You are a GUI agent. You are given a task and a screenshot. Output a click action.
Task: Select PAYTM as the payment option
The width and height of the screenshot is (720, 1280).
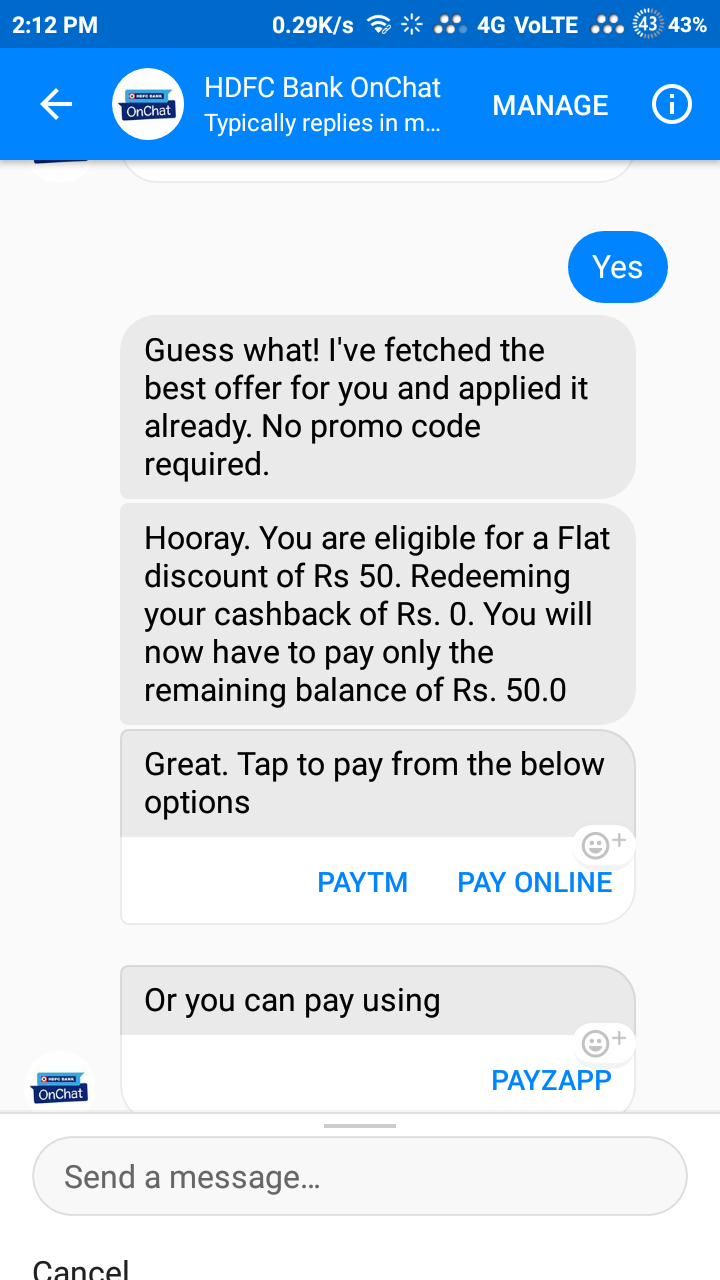(x=362, y=882)
